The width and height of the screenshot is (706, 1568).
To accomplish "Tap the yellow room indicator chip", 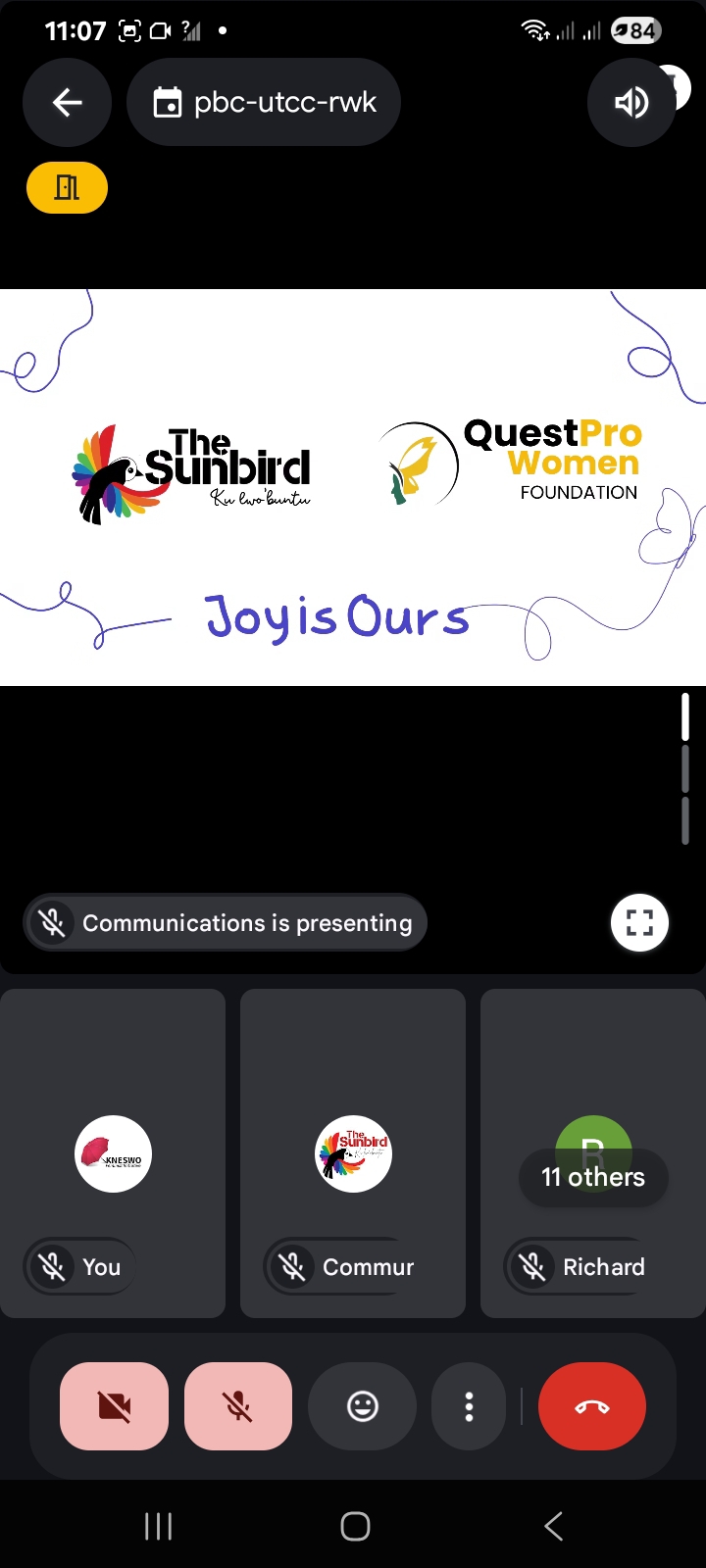I will pos(67,187).
